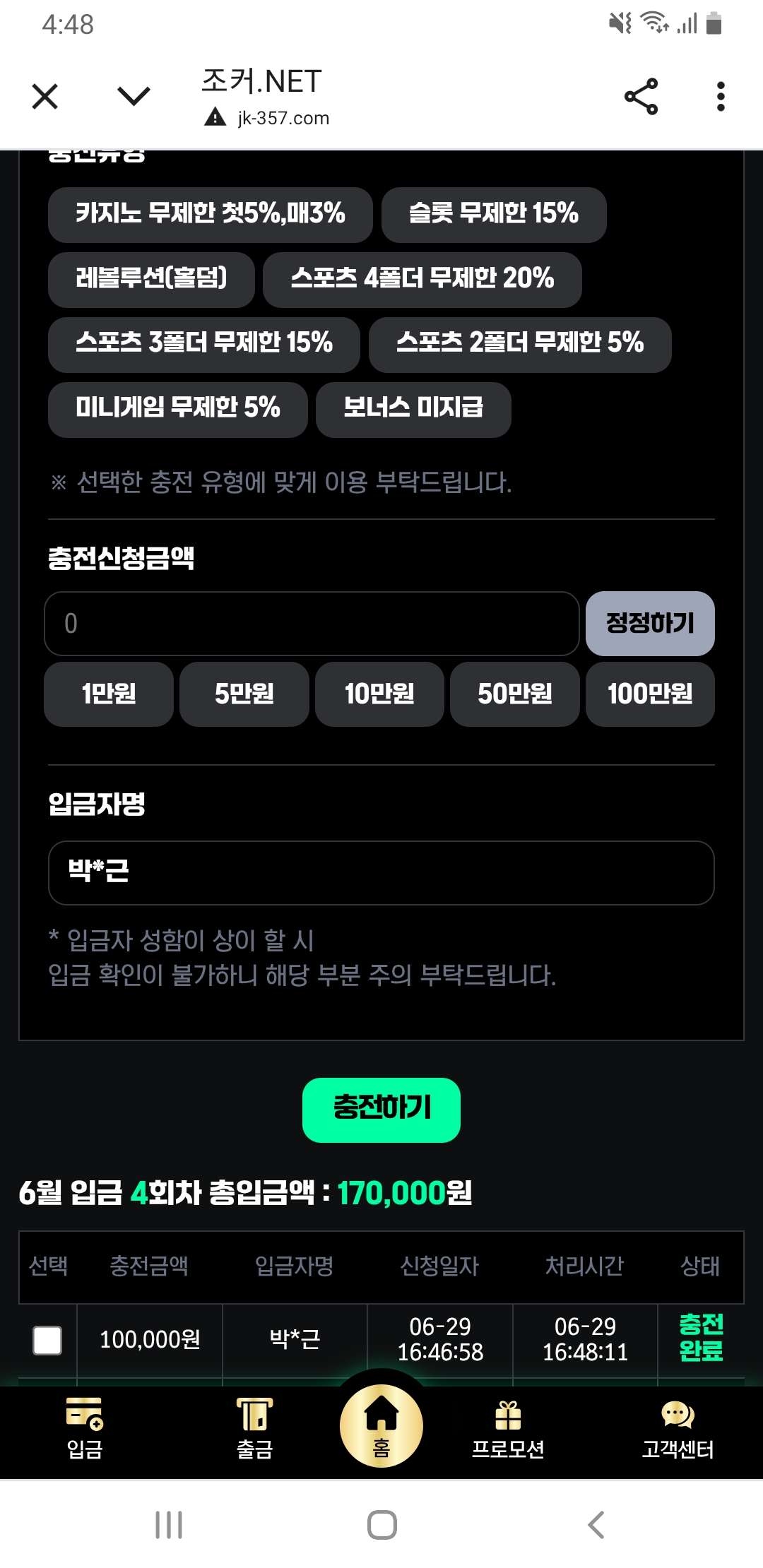
Task: Focus the 충전신청금액 amount field
Action: pyautogui.click(x=311, y=624)
